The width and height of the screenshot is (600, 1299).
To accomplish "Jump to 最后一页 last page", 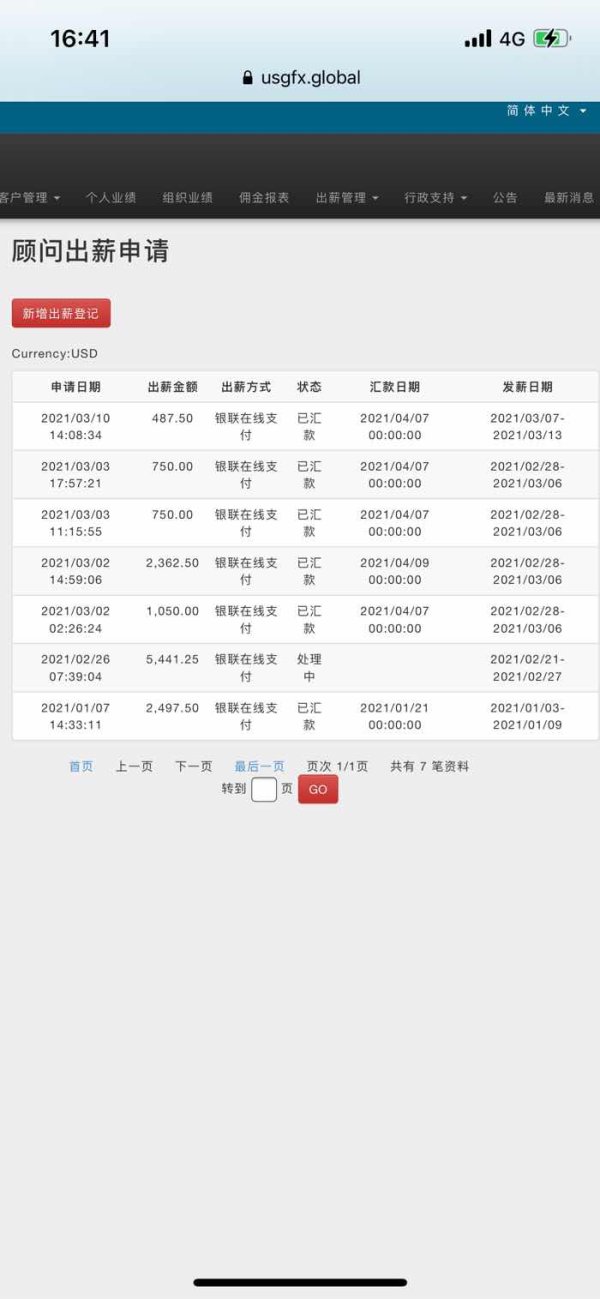I will click(259, 766).
